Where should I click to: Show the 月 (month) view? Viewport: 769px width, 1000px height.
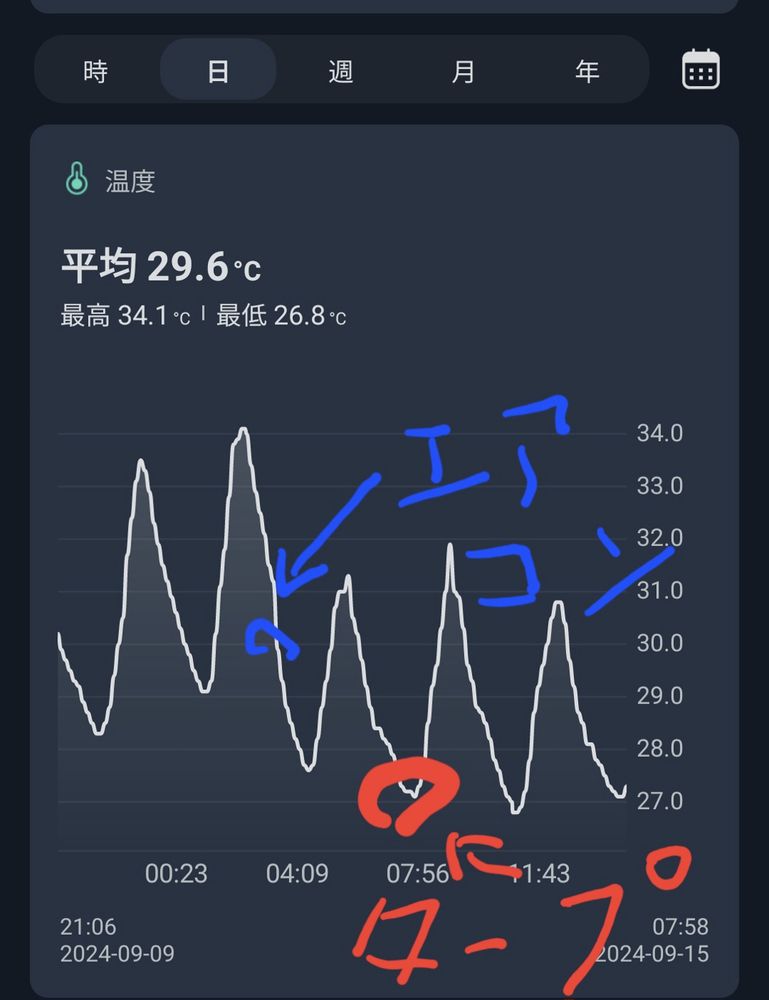[463, 71]
